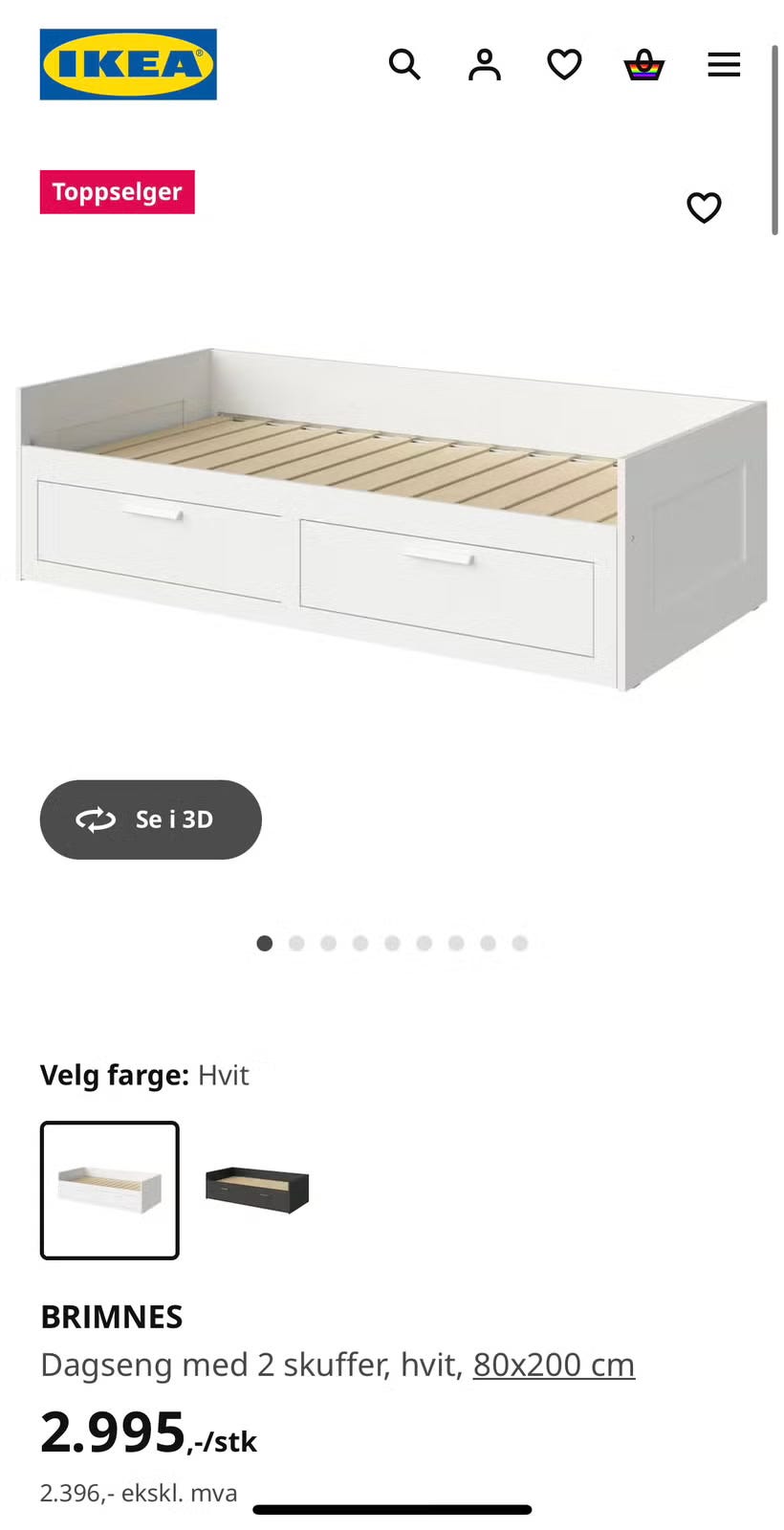
Task: Open the main white daybed product image
Action: [392, 517]
